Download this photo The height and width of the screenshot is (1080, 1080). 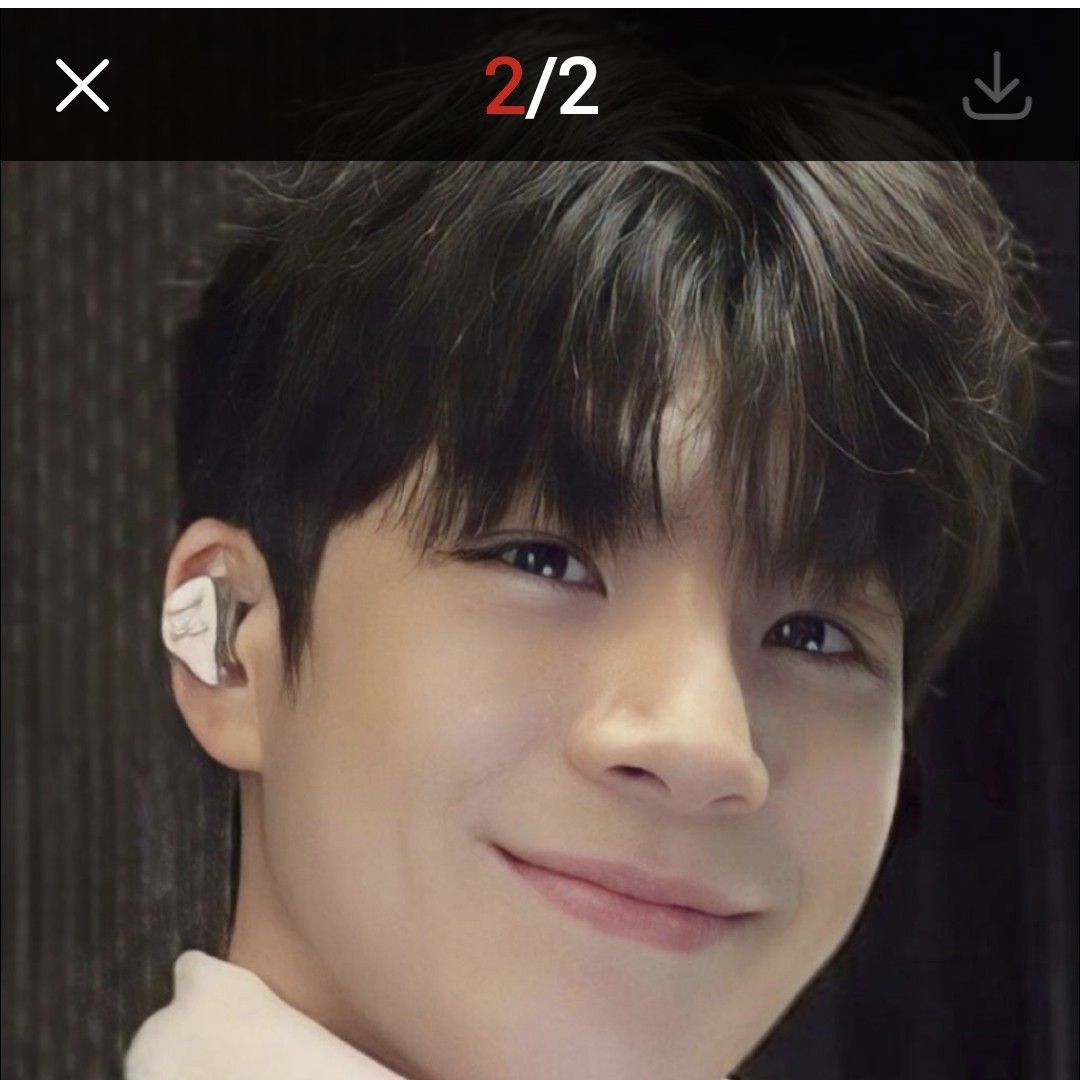(x=996, y=87)
